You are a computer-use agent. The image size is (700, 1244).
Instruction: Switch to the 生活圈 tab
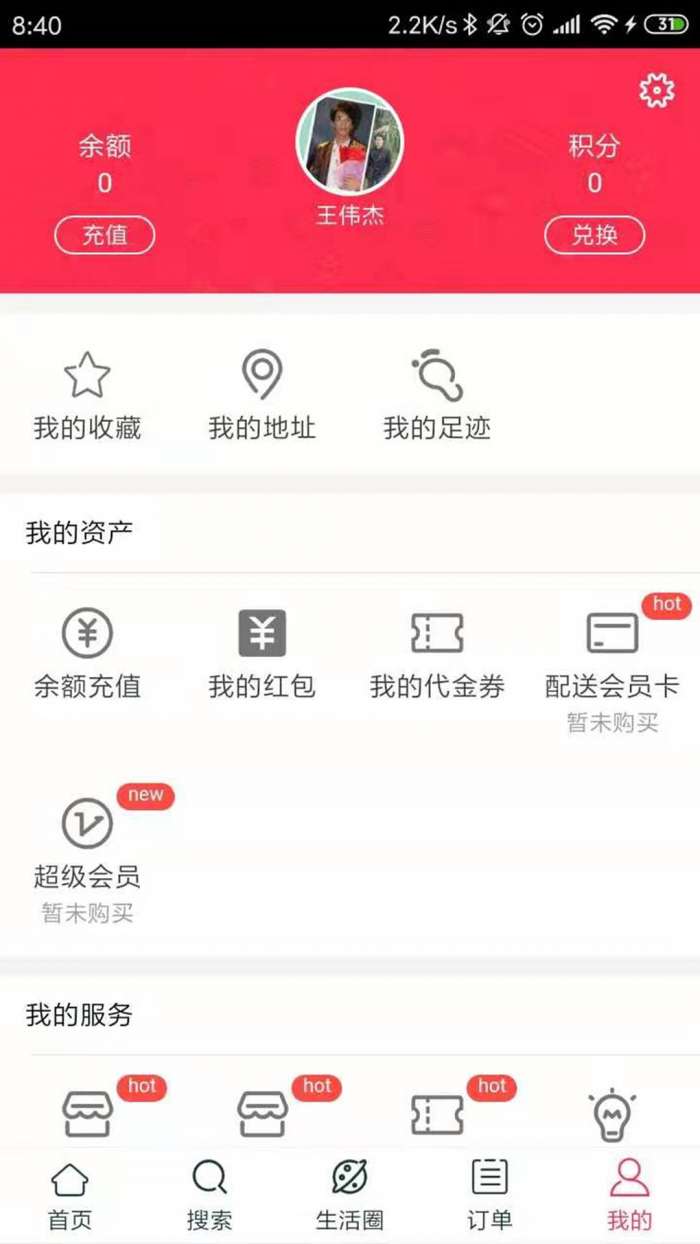pos(349,1195)
